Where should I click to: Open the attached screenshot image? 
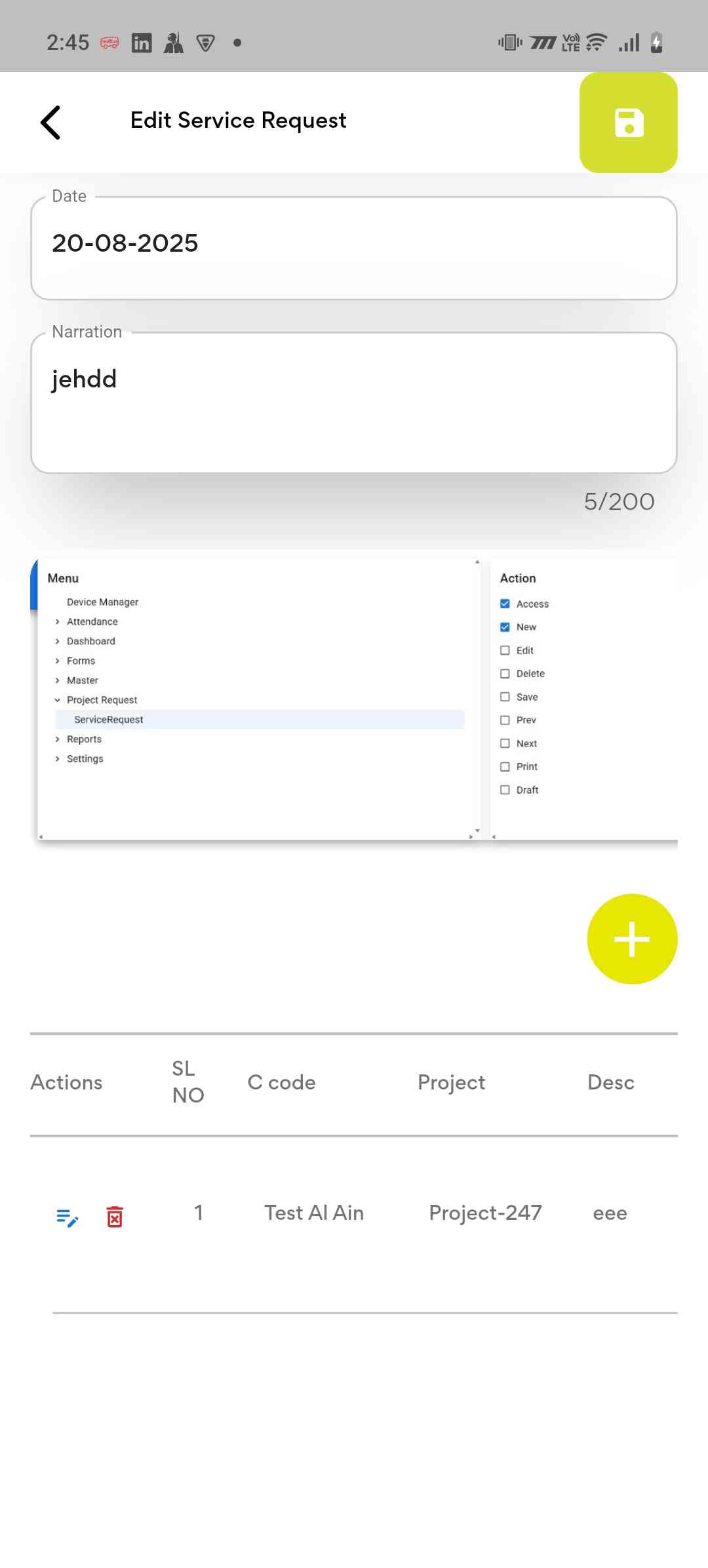[353, 699]
